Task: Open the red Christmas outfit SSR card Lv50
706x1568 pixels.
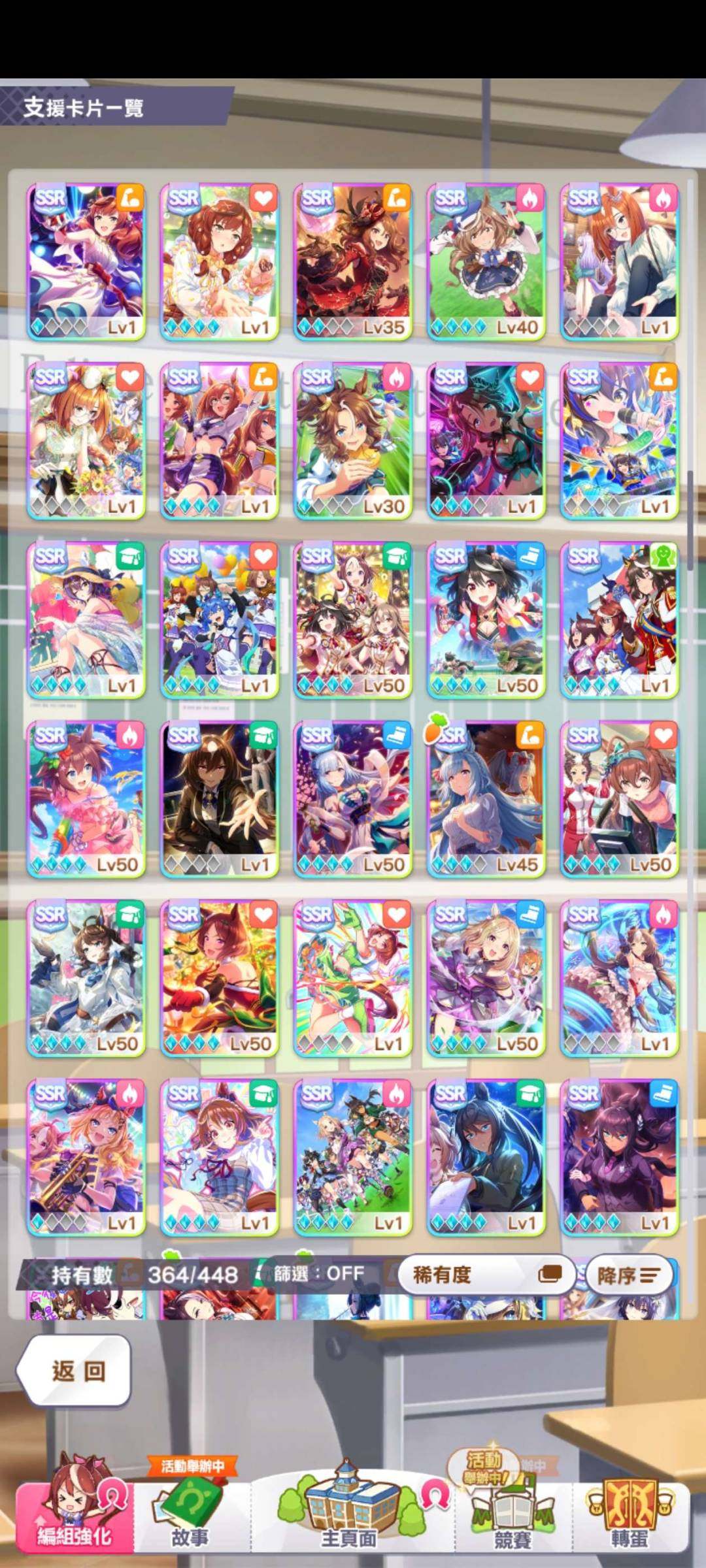Action: coord(219,978)
